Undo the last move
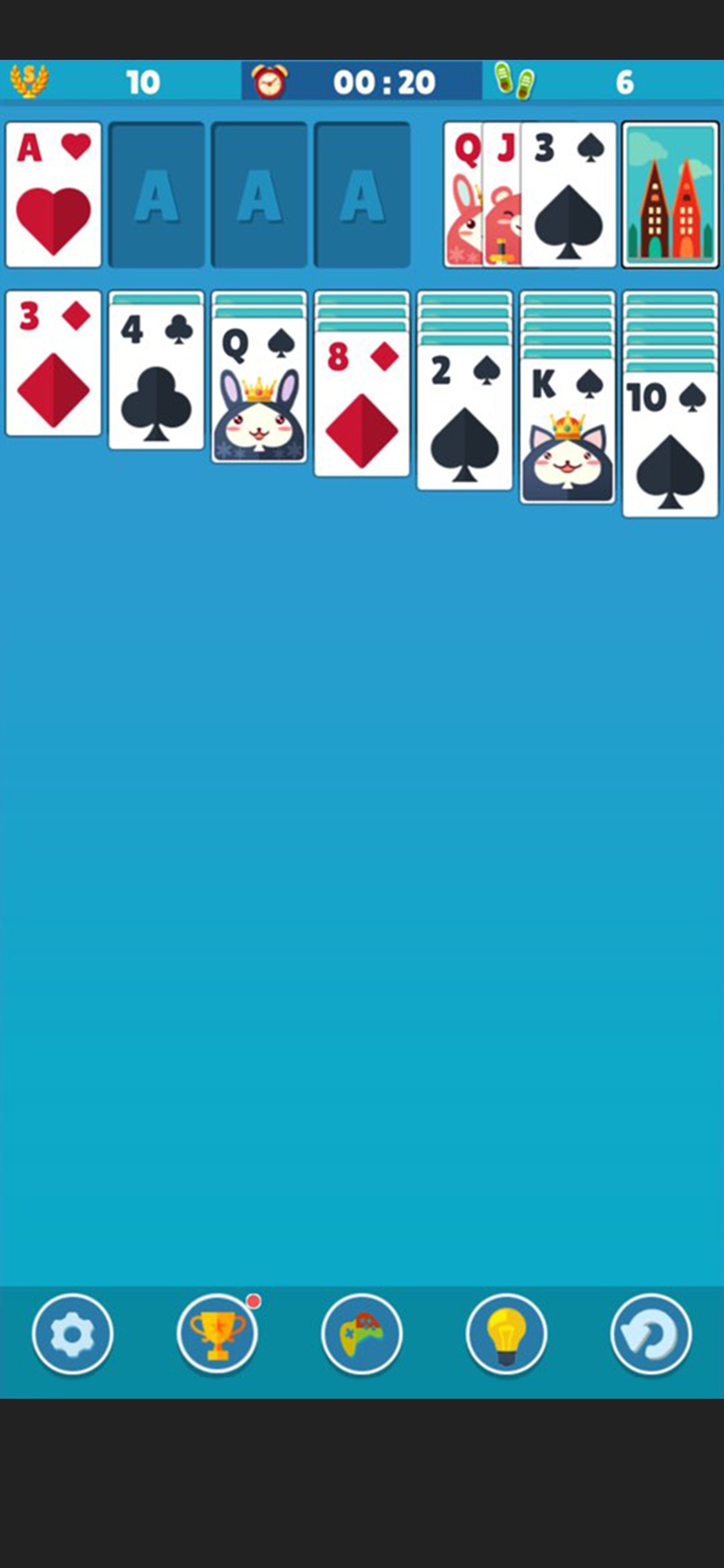 click(651, 1334)
